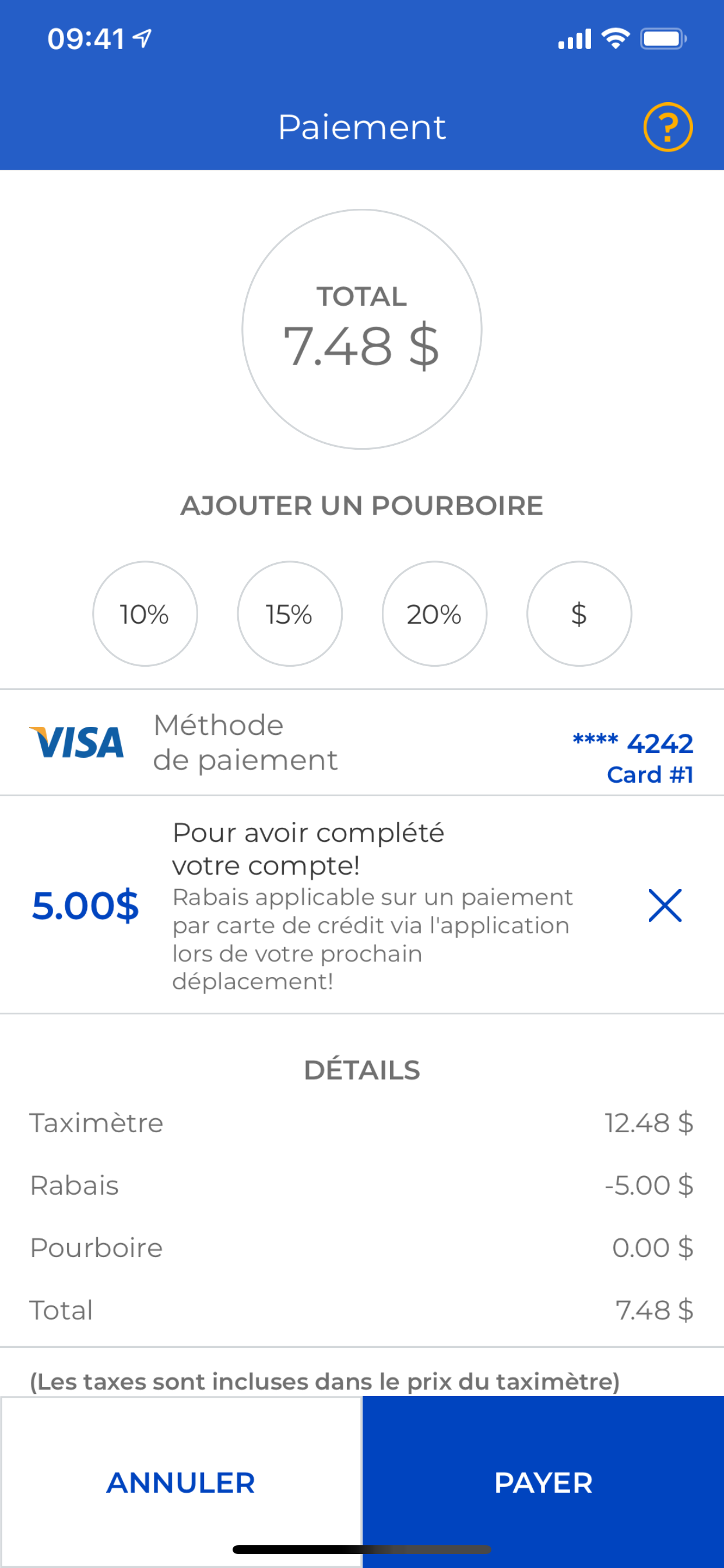Open the help question mark icon
This screenshot has width=724, height=1568.
coord(667,127)
